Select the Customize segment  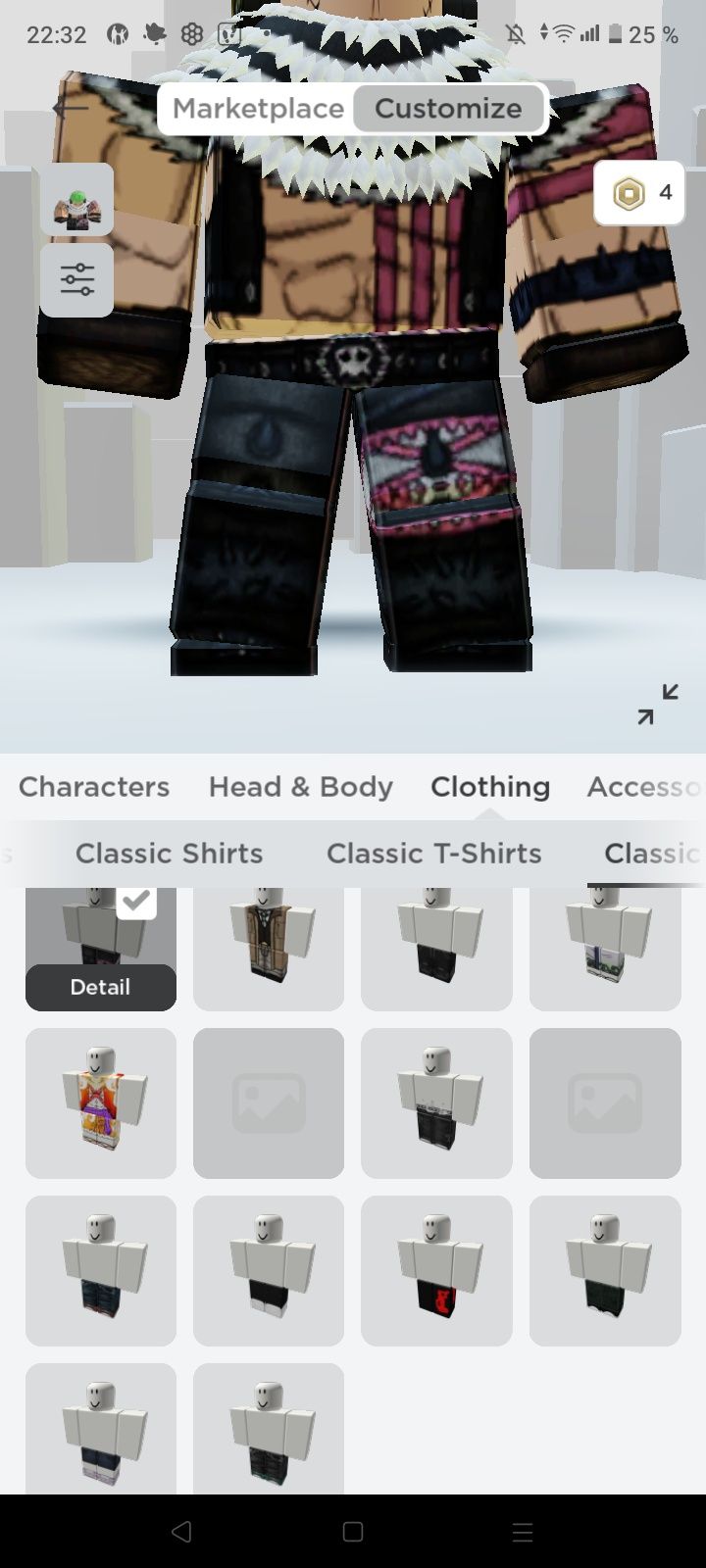click(447, 109)
